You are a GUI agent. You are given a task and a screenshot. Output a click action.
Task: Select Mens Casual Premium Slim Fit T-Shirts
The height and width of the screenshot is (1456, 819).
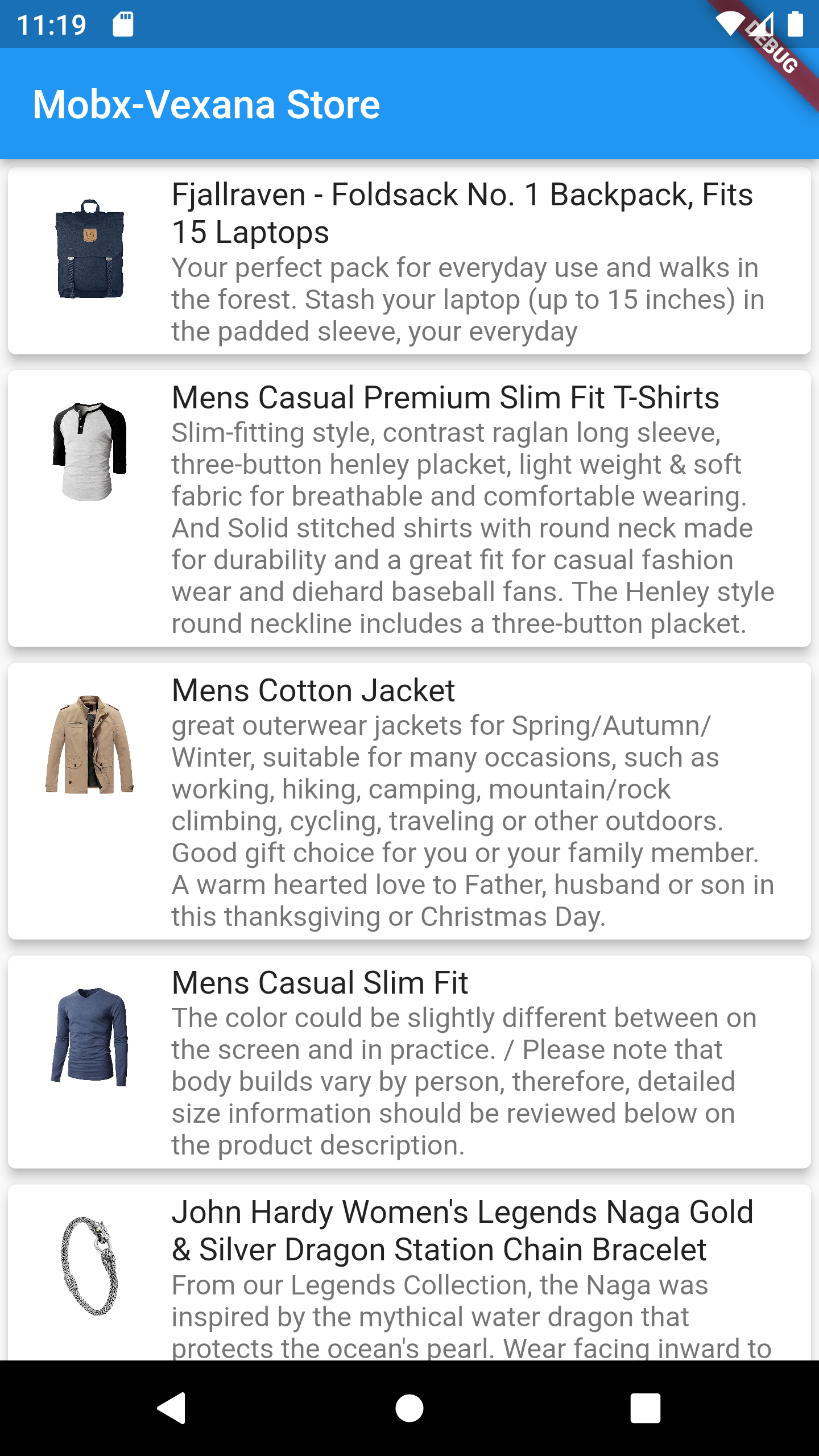pos(409,508)
